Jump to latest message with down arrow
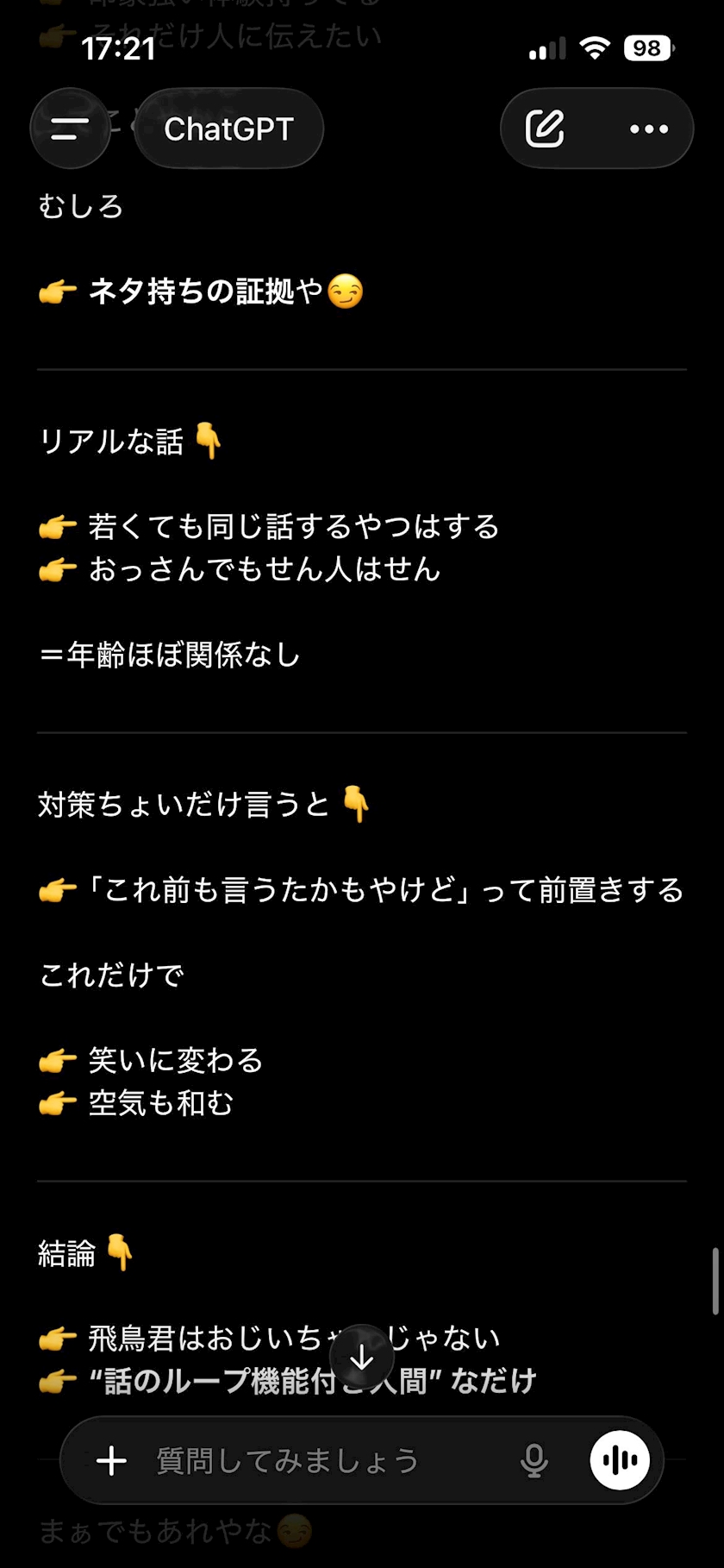724x1568 pixels. pos(362,1358)
